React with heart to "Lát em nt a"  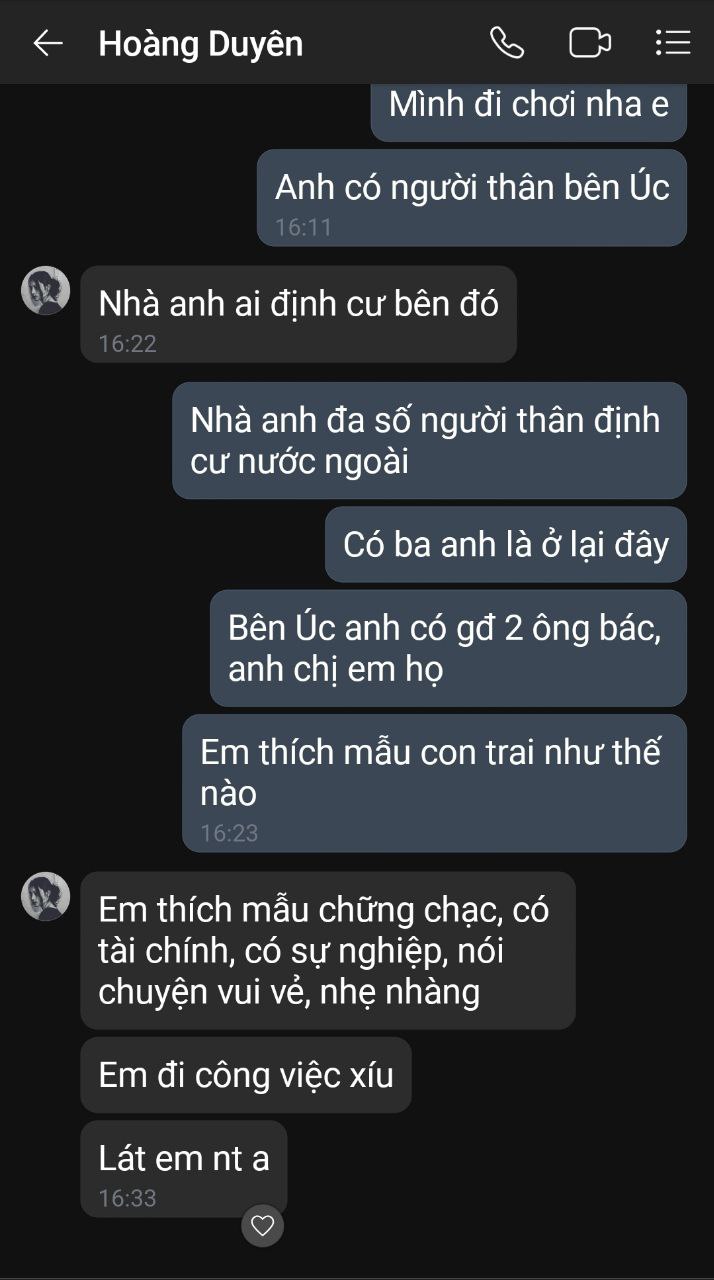263,1225
